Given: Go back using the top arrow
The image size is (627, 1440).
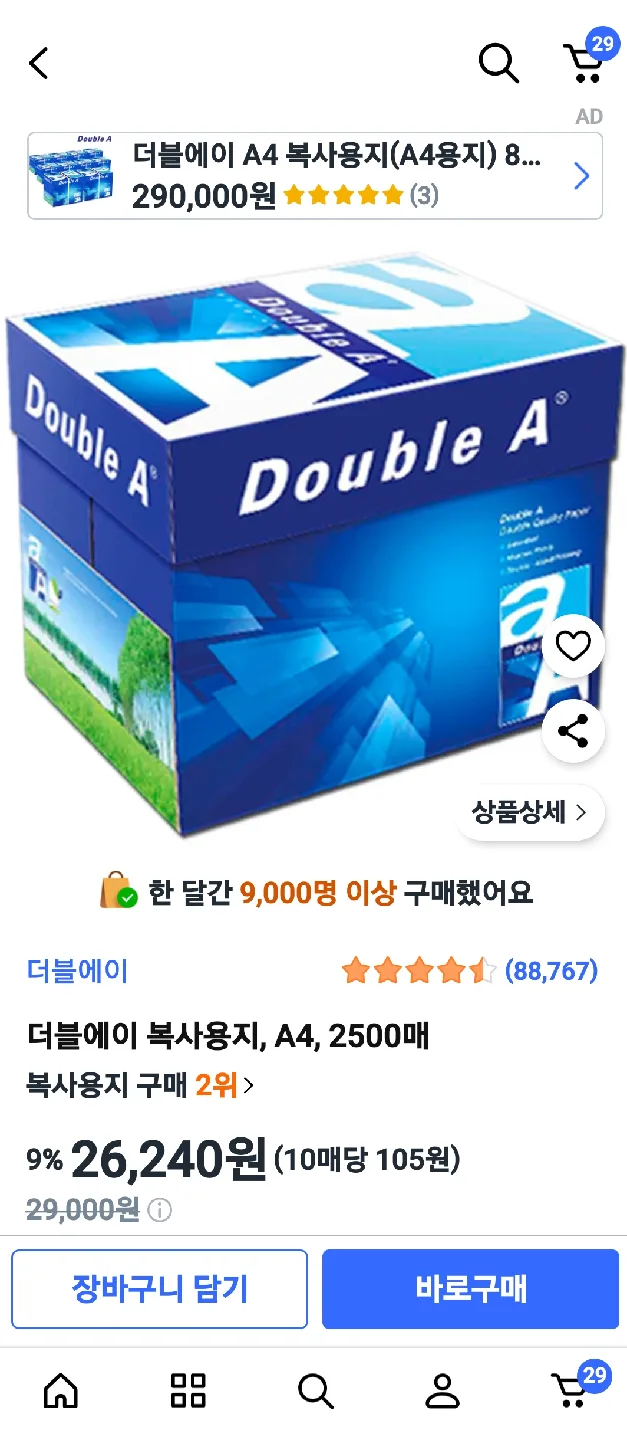Looking at the screenshot, I should tap(38, 63).
